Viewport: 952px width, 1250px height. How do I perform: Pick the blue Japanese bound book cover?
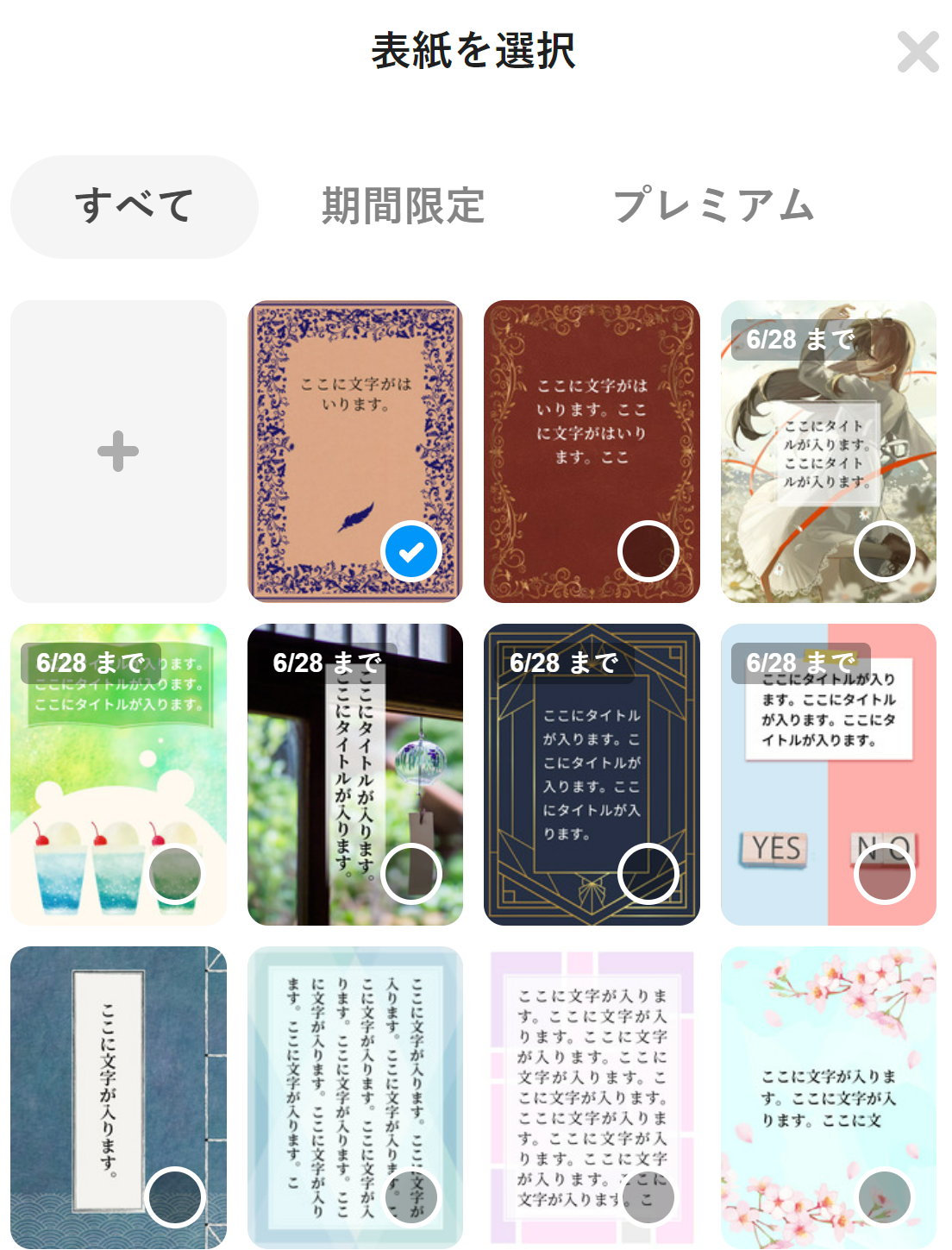(x=118, y=1096)
